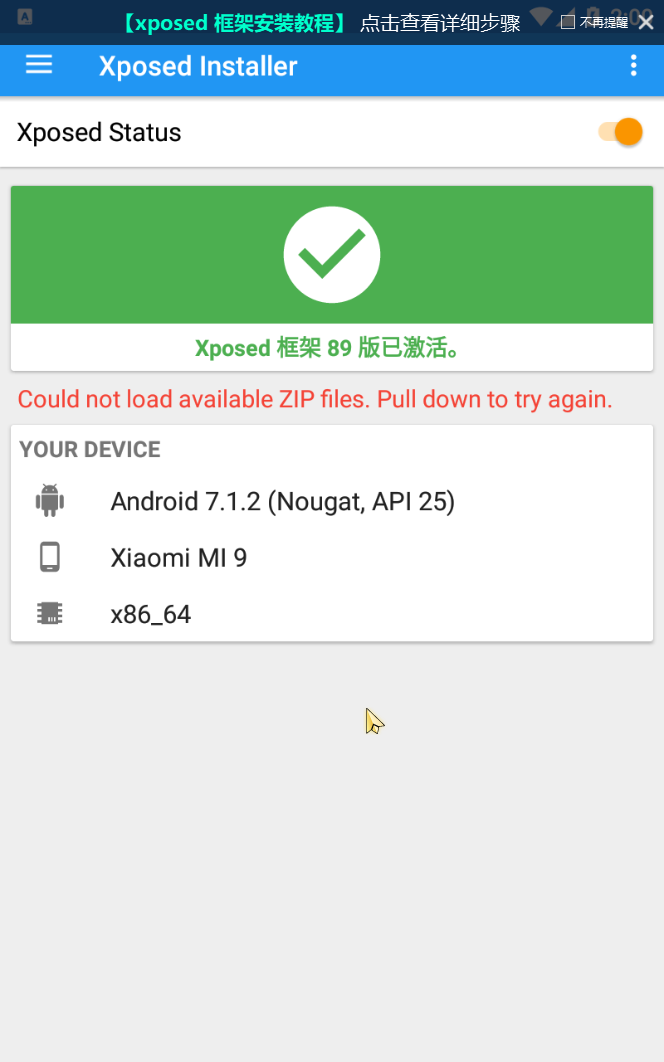
Task: Close the xposed tutorial banner
Action: point(646,22)
